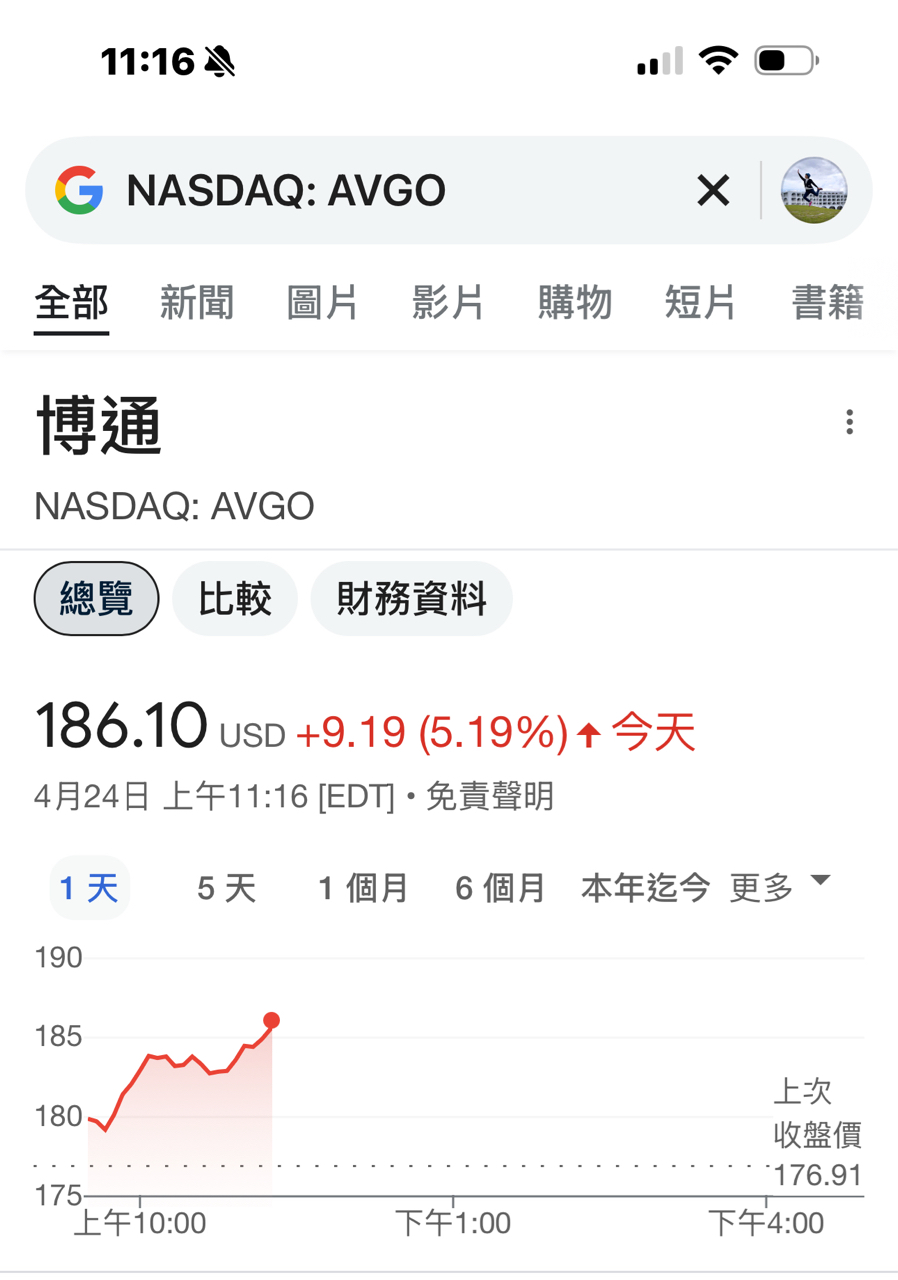Select the 總覽 chip

pos(96,599)
